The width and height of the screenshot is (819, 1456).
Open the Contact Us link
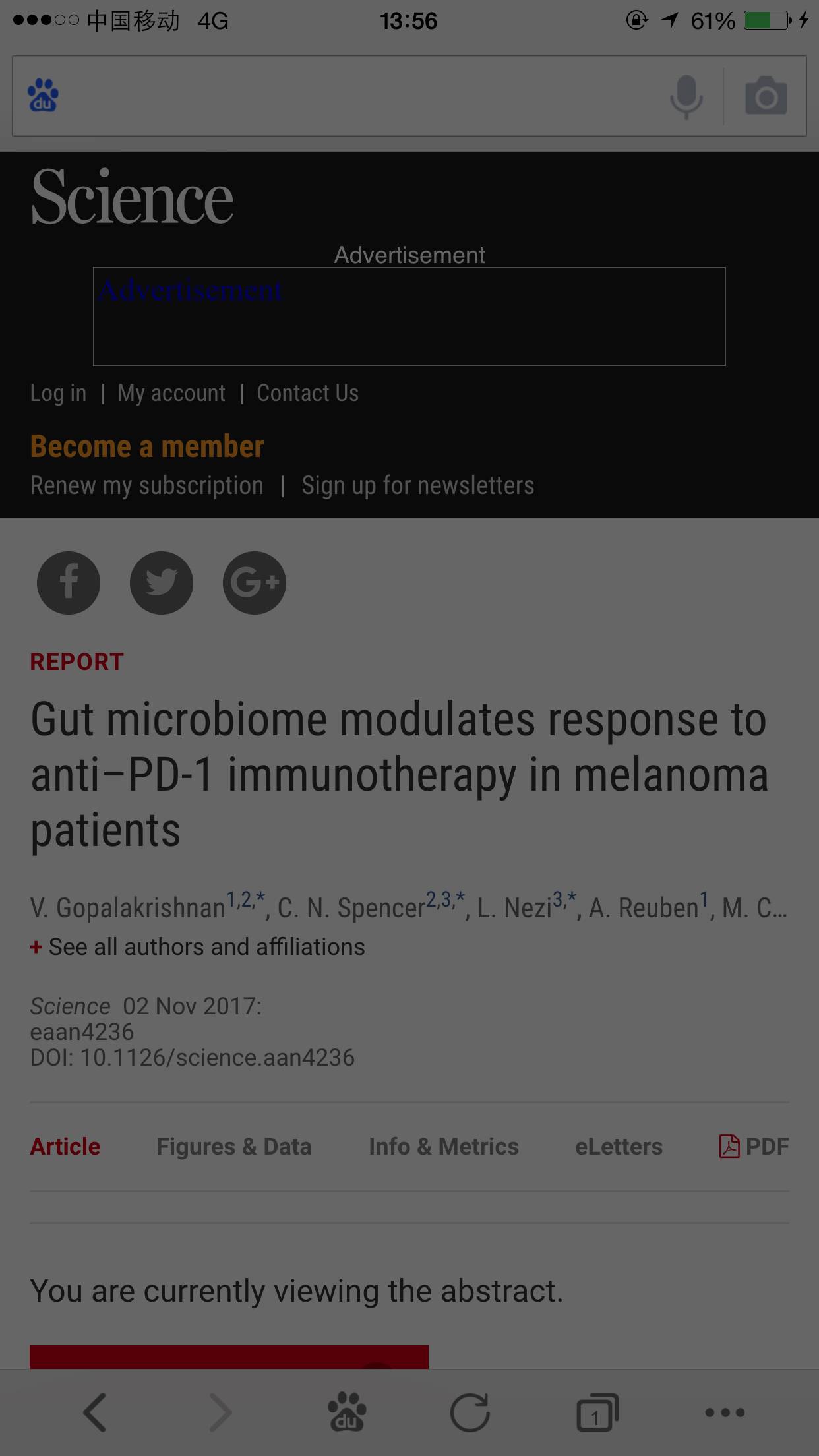pos(307,393)
